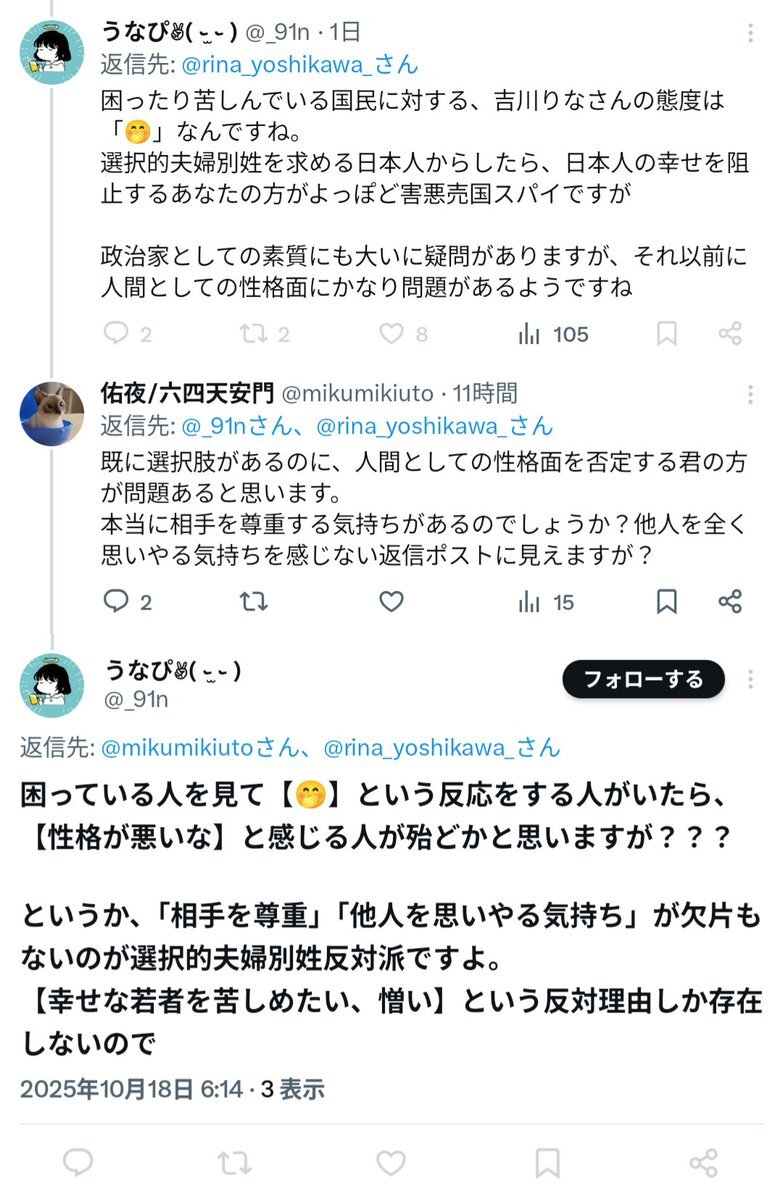This screenshot has height=1200, width=783.
Task: Like the main post dated 2025年10月18日
Action: pos(391,1162)
